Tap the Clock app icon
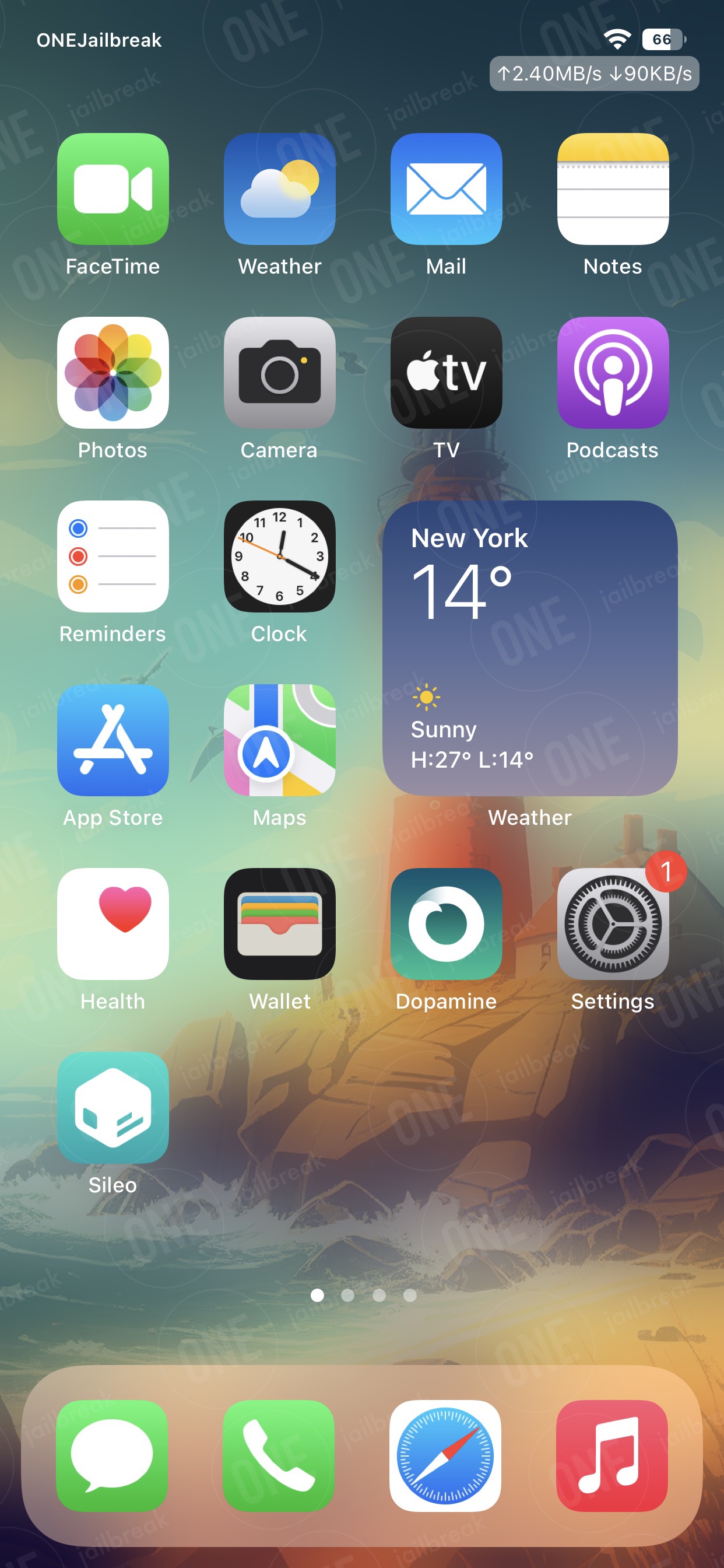The image size is (724, 1568). (279, 556)
